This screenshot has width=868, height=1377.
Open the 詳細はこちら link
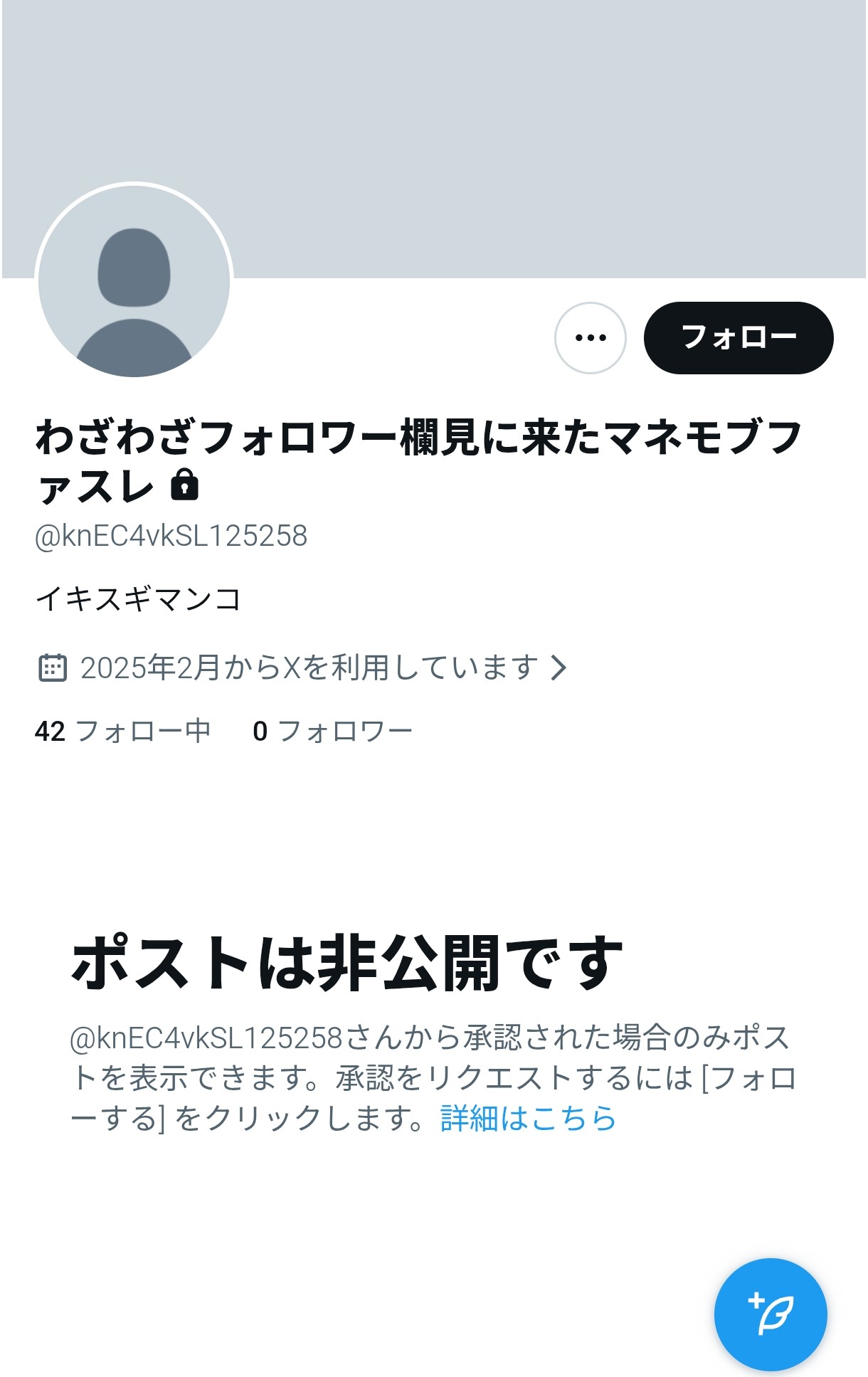click(527, 1118)
